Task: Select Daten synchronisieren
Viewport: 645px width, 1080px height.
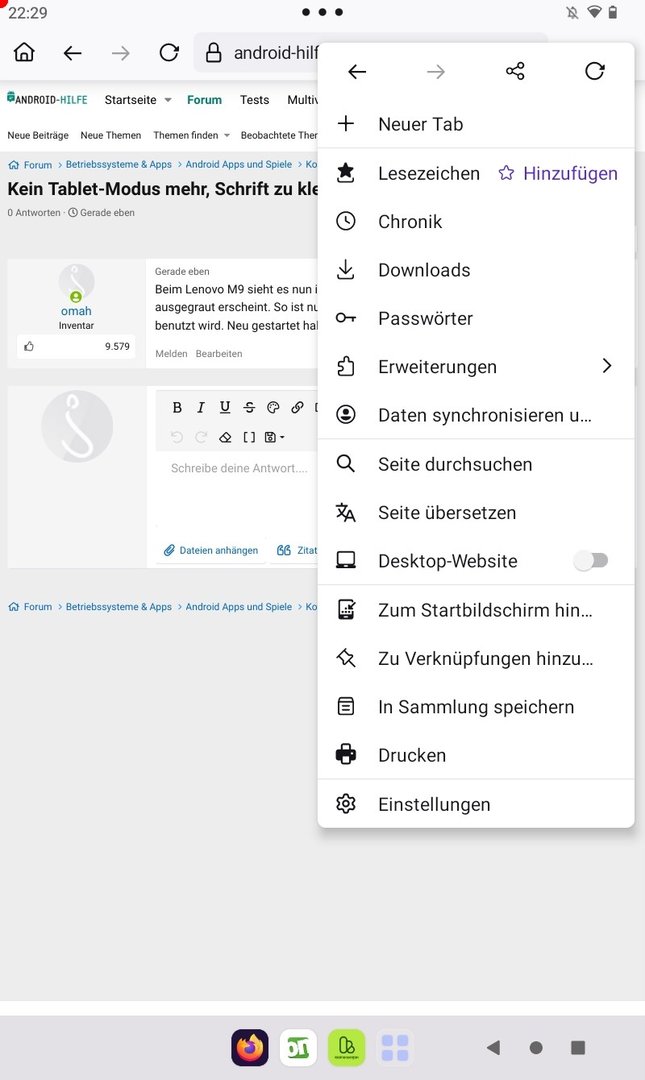Action: click(484, 415)
